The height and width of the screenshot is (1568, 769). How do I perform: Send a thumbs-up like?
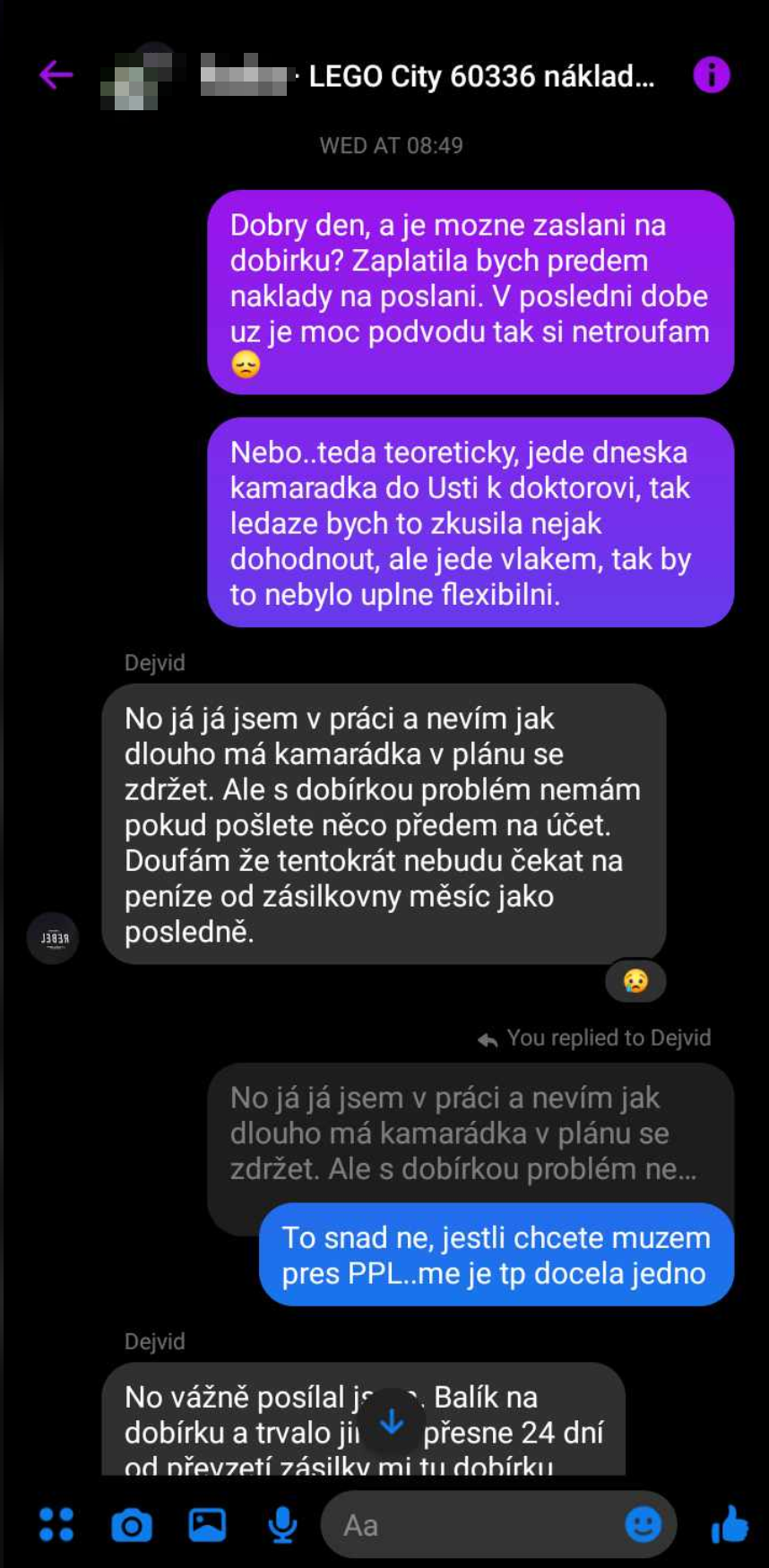pos(729,1523)
